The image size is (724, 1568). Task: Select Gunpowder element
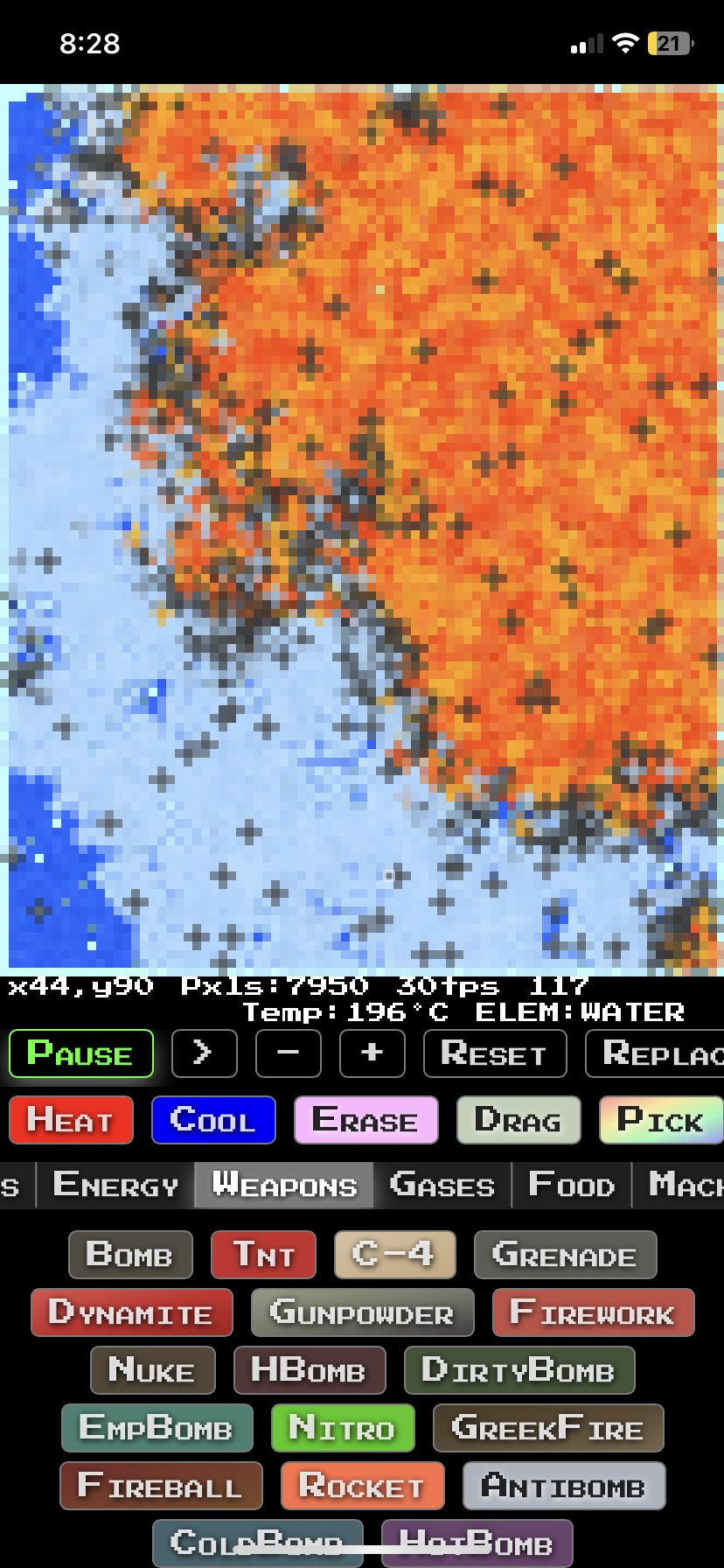362,1312
